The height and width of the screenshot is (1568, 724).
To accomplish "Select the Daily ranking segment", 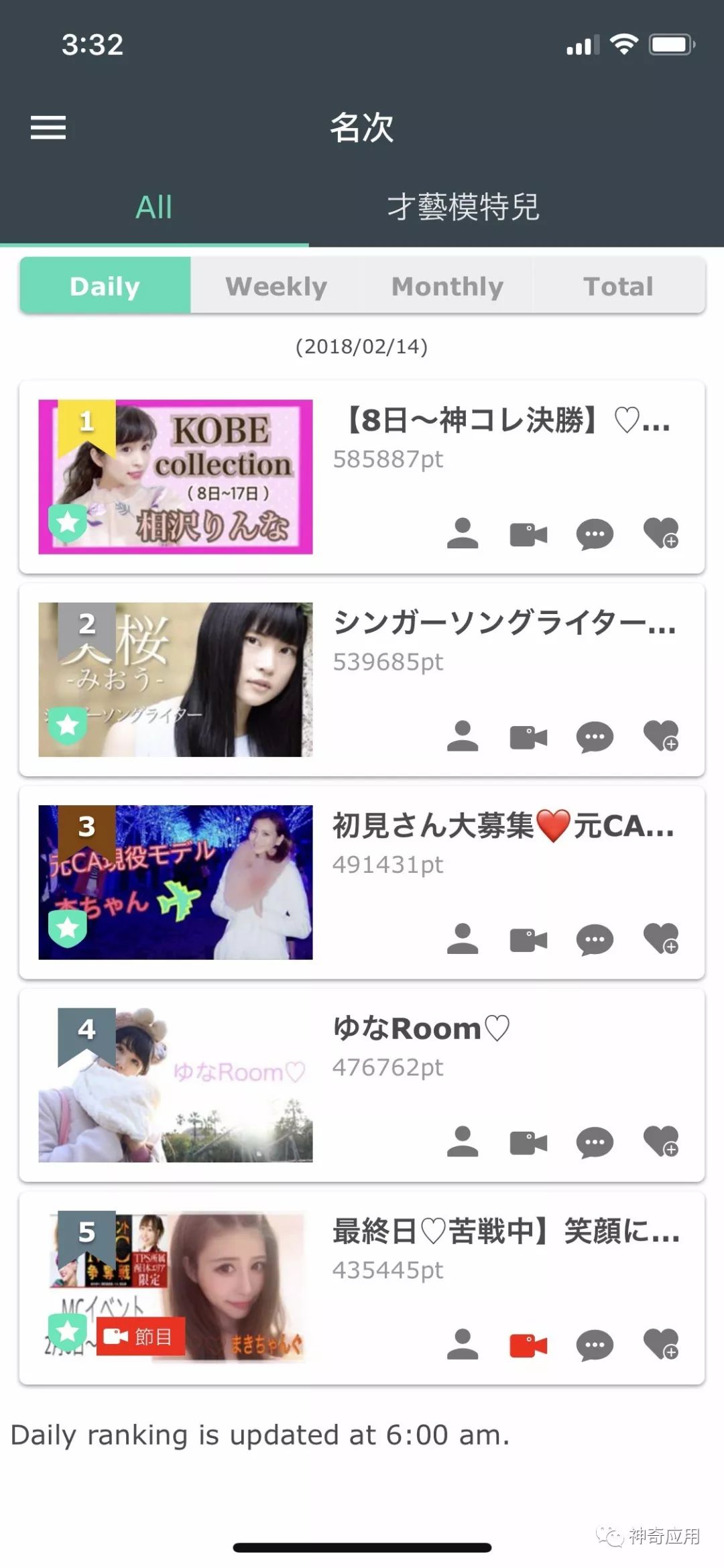I will click(105, 286).
